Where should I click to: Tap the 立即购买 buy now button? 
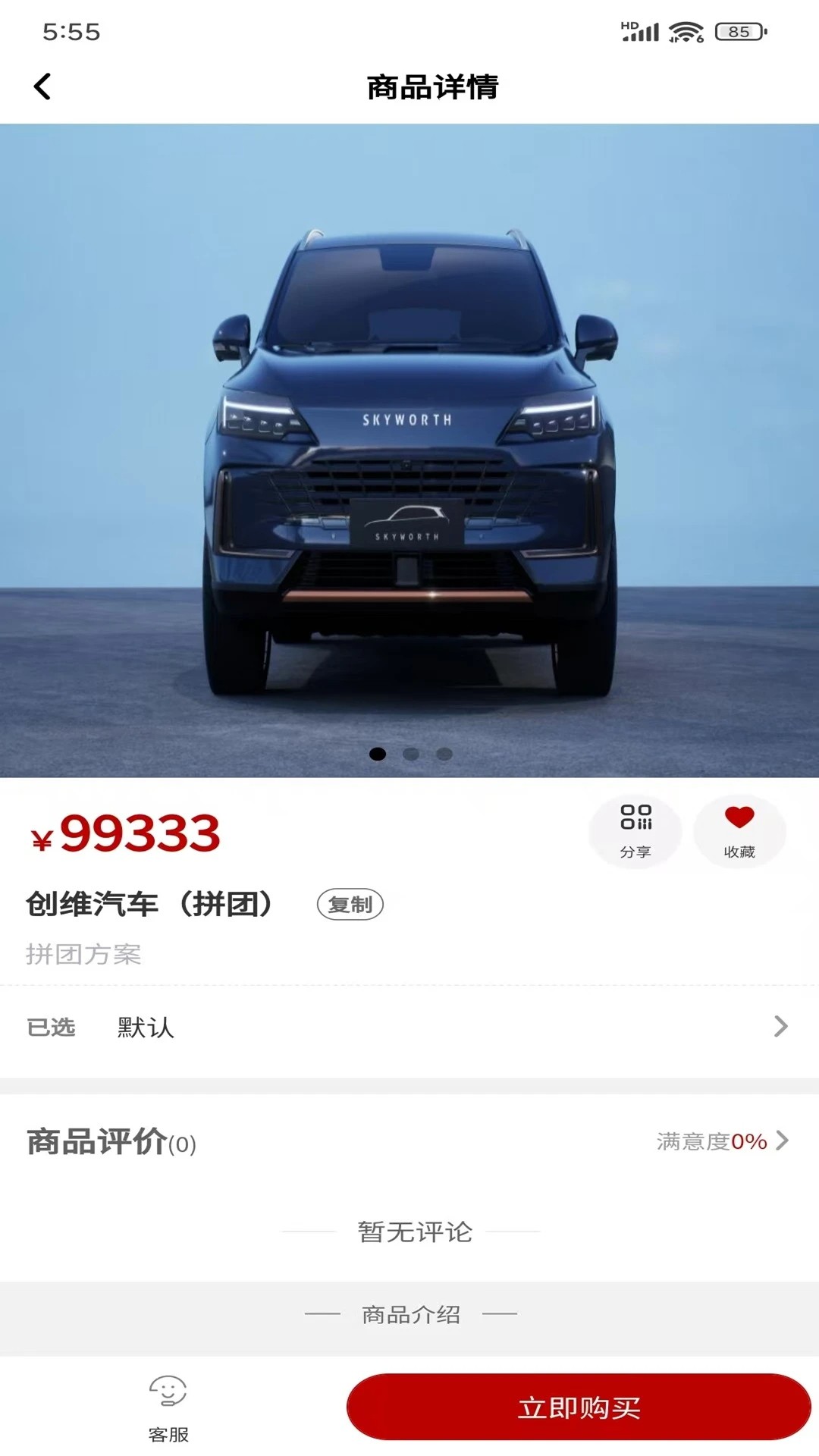tap(579, 1407)
